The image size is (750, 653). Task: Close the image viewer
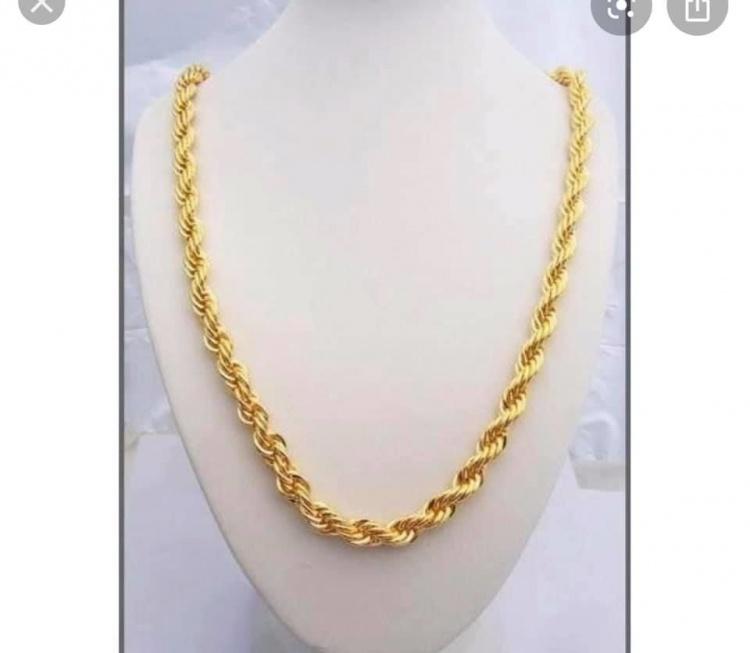(41, 5)
